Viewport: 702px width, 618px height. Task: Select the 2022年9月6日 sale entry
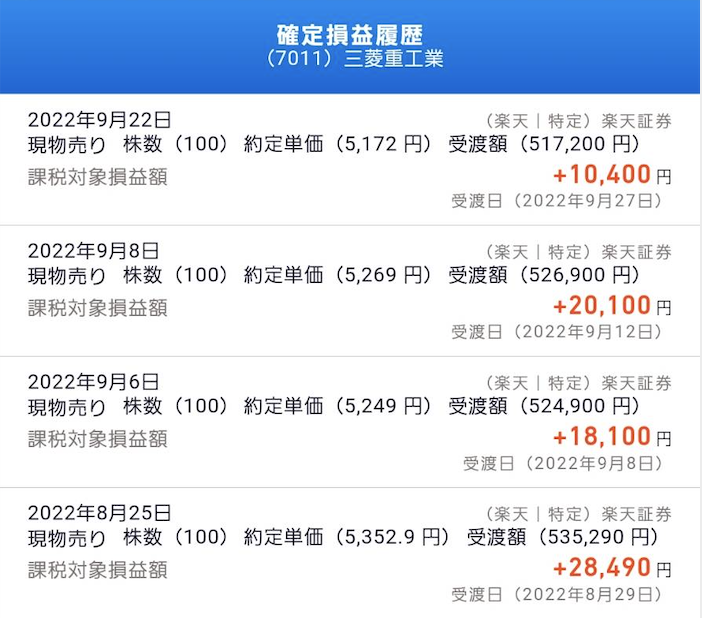point(350,422)
